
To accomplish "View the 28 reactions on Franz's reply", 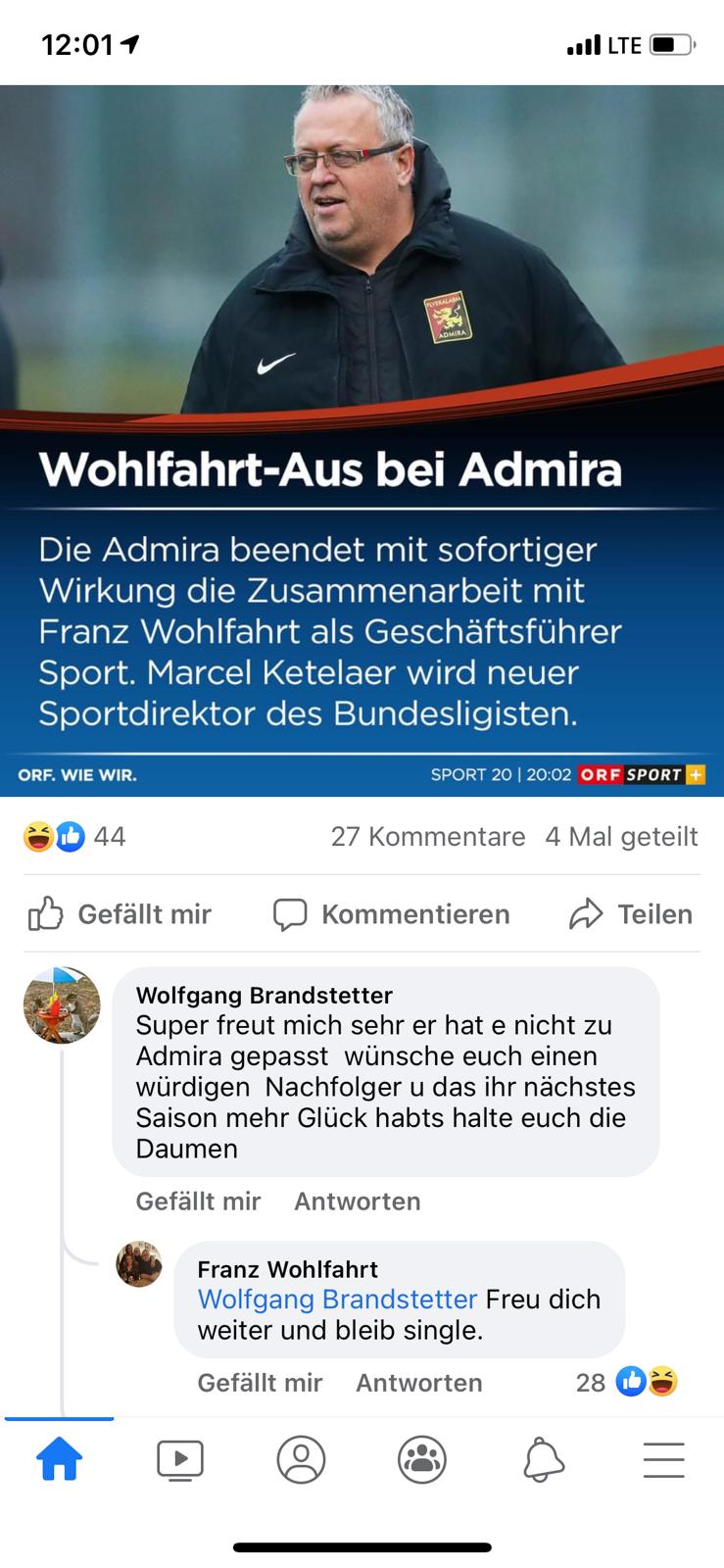I will coord(626,1382).
